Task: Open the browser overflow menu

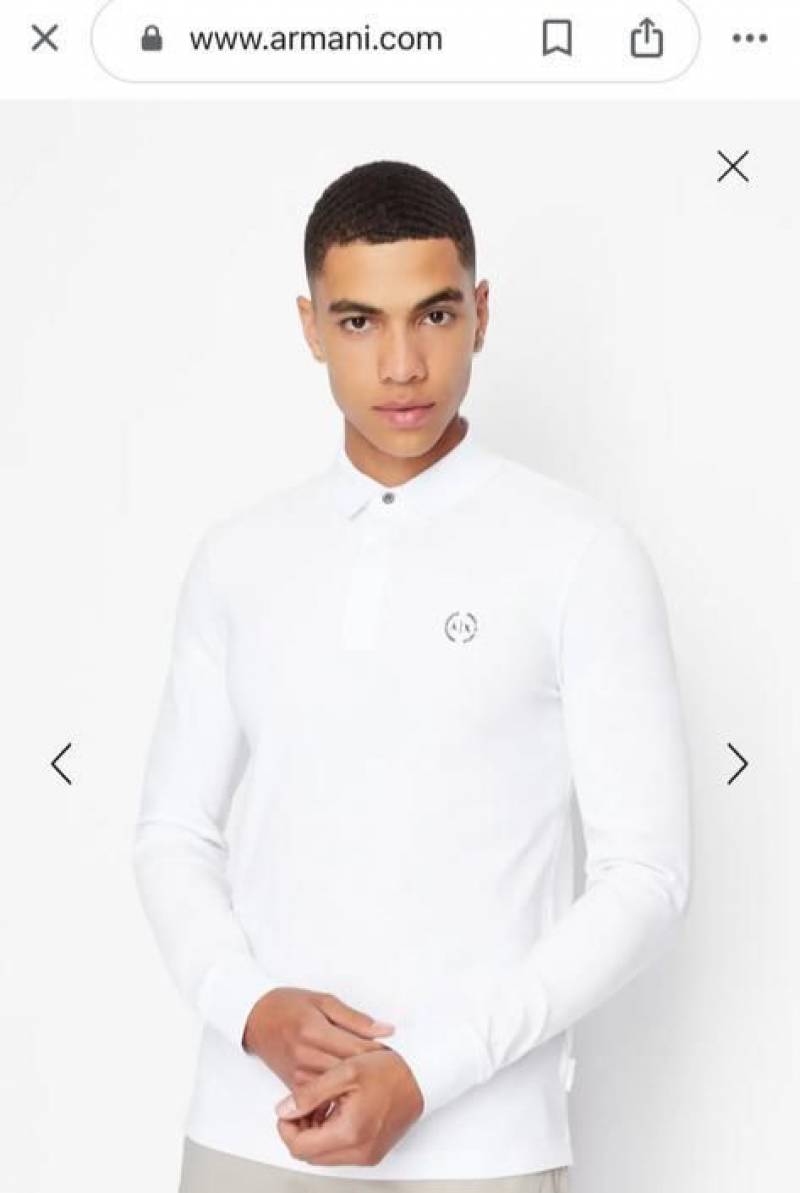Action: click(x=749, y=40)
